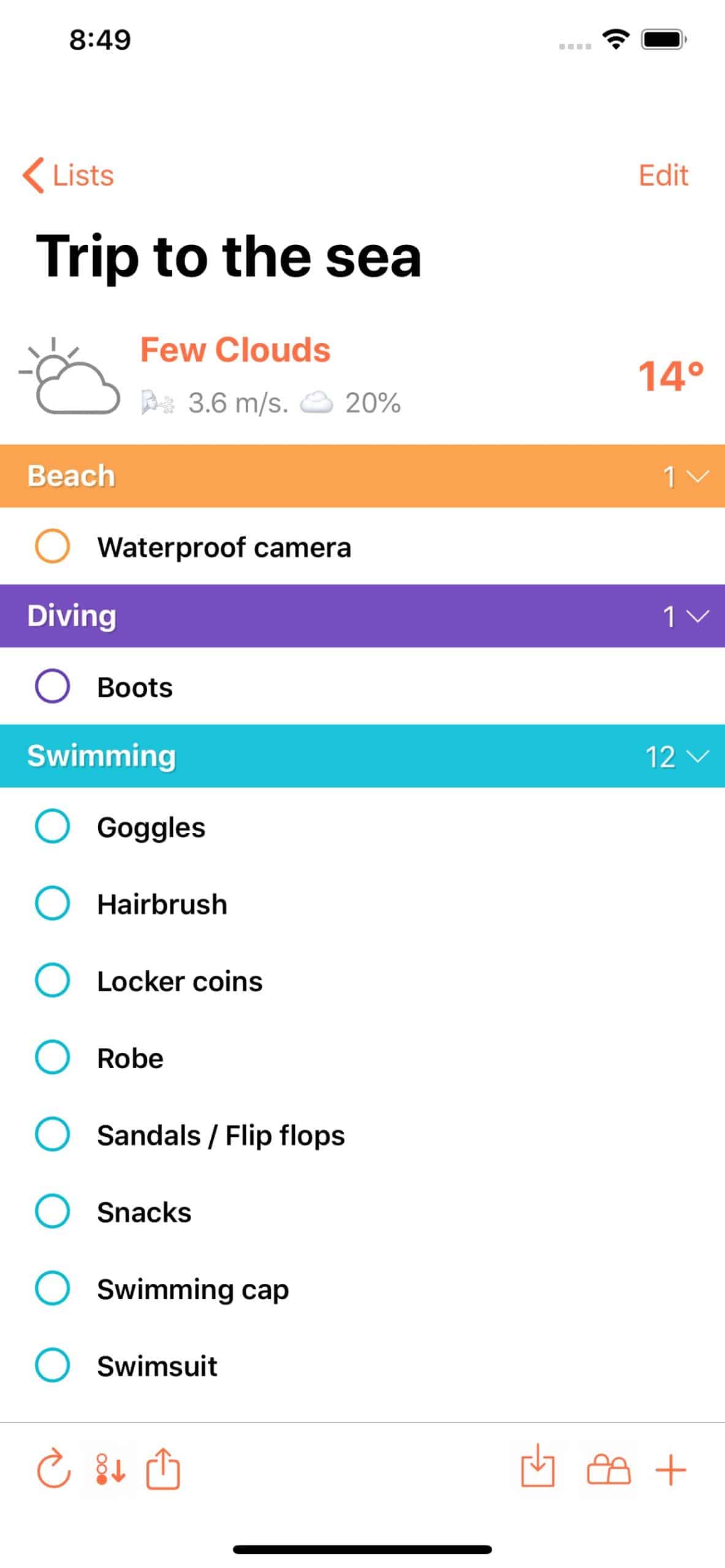Tap the Trip to the sea title
The width and height of the screenshot is (725, 1568).
coord(230,257)
